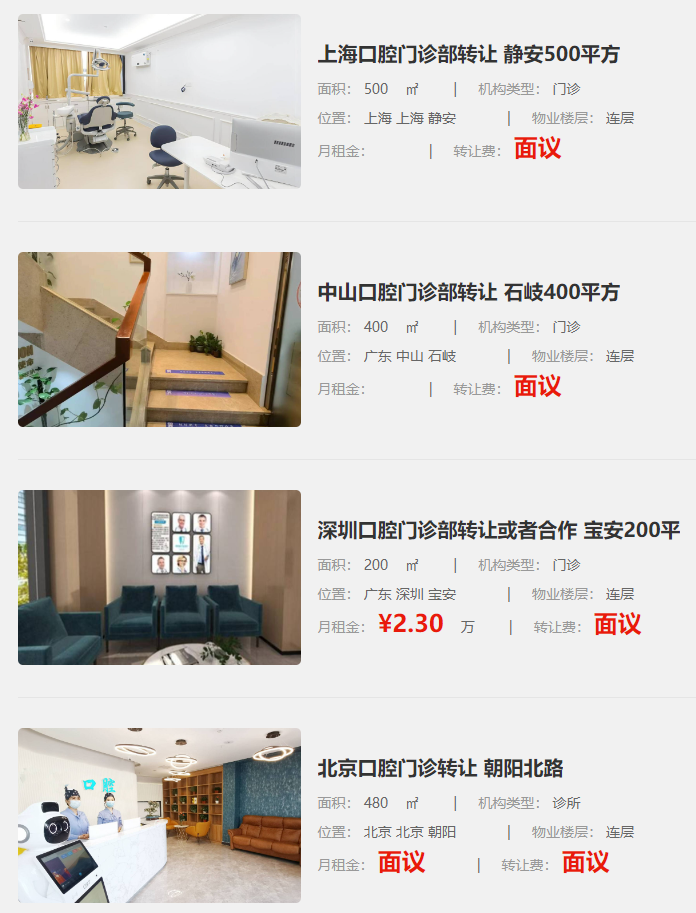This screenshot has width=696, height=913.
Task: Select the 深圳口腔门诊部转让或者合作 宝安 listing
Action: pos(498,530)
